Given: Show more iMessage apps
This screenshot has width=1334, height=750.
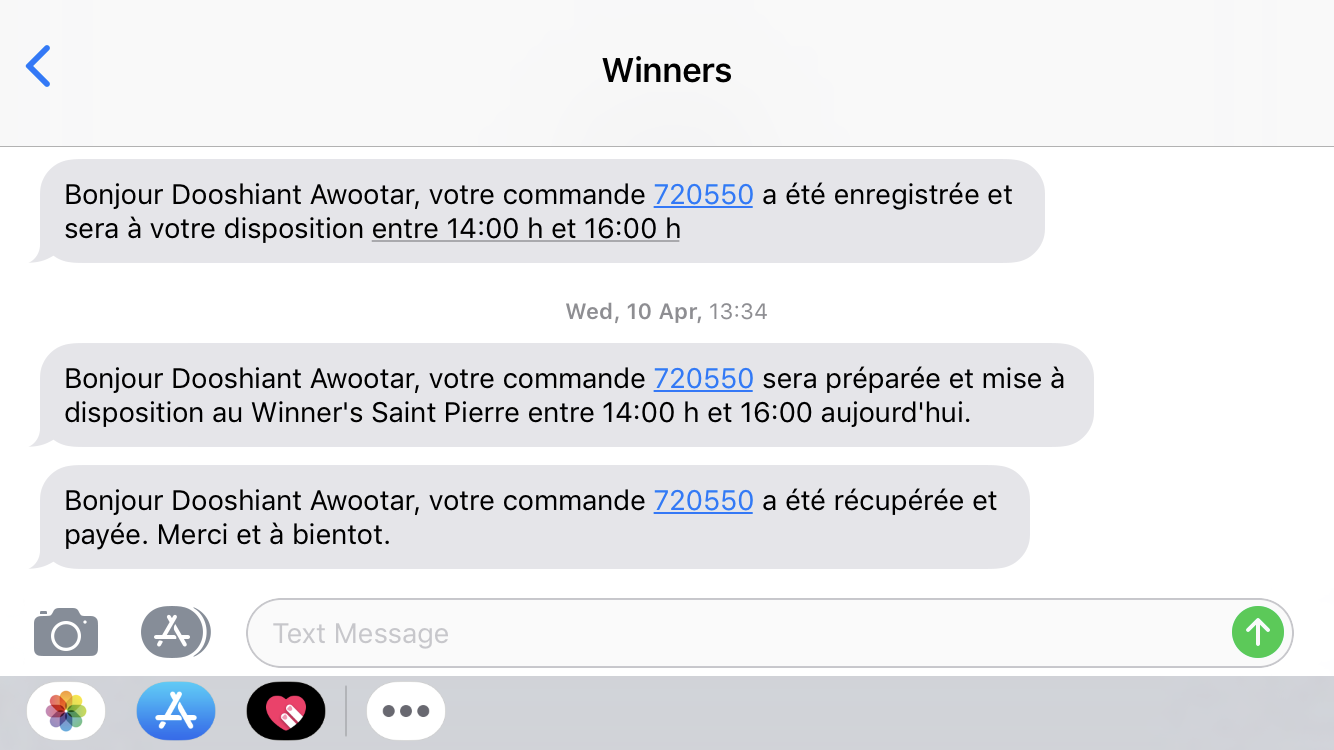Looking at the screenshot, I should (406, 711).
